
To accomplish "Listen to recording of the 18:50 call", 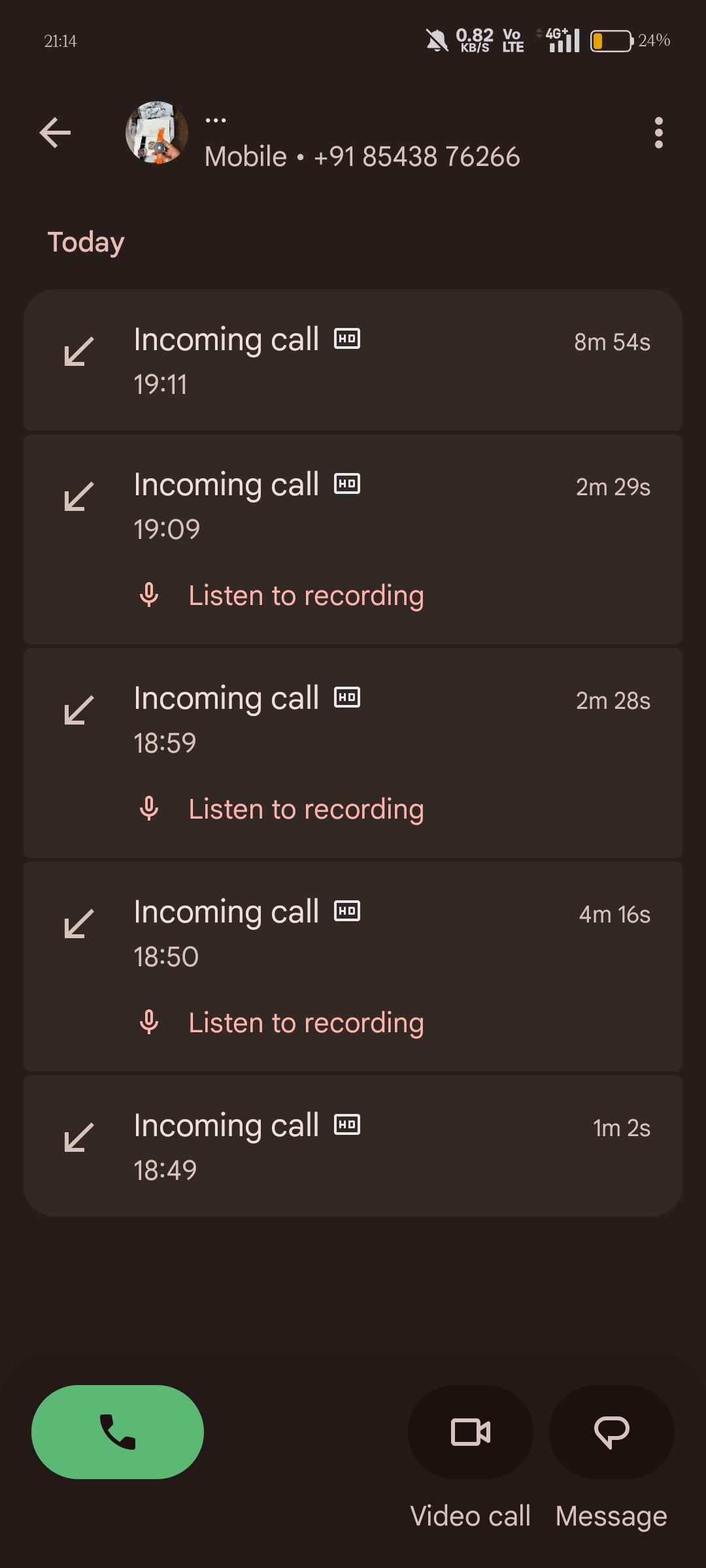I will pyautogui.click(x=305, y=1023).
